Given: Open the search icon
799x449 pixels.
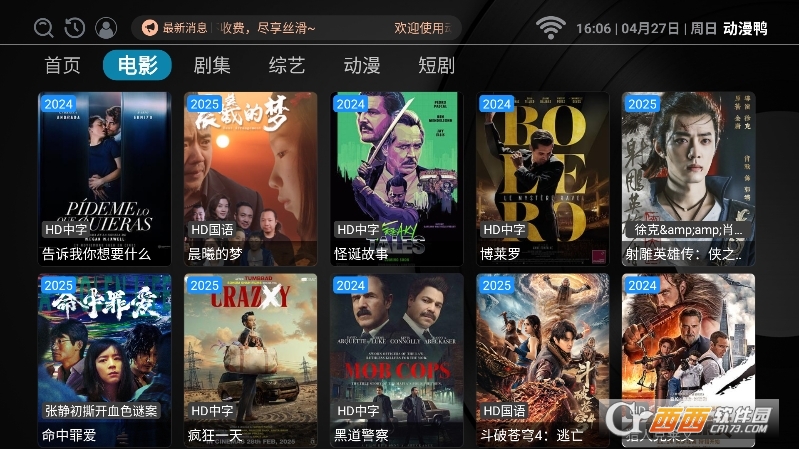Looking at the screenshot, I should (x=43, y=28).
